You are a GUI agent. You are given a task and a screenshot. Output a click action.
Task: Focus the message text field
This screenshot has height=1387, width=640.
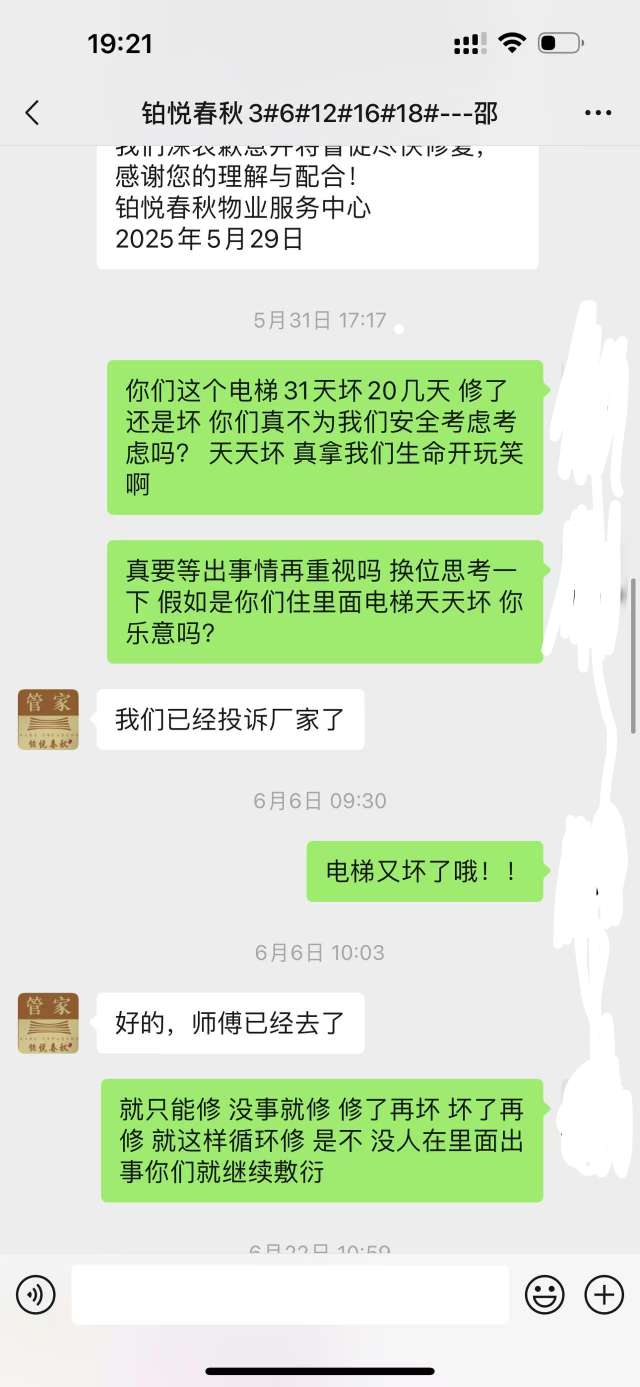290,1296
